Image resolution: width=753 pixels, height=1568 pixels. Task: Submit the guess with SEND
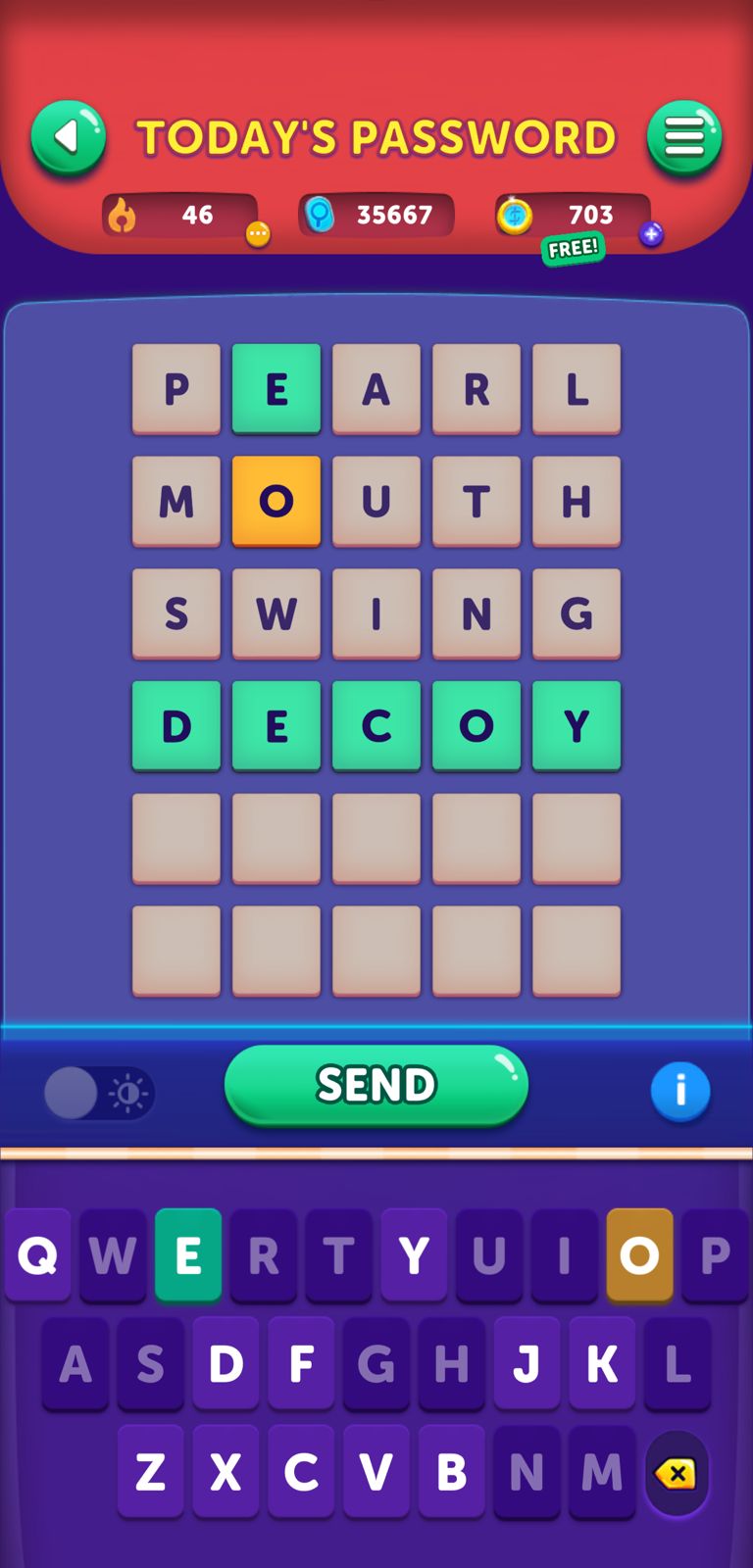pos(376,1085)
